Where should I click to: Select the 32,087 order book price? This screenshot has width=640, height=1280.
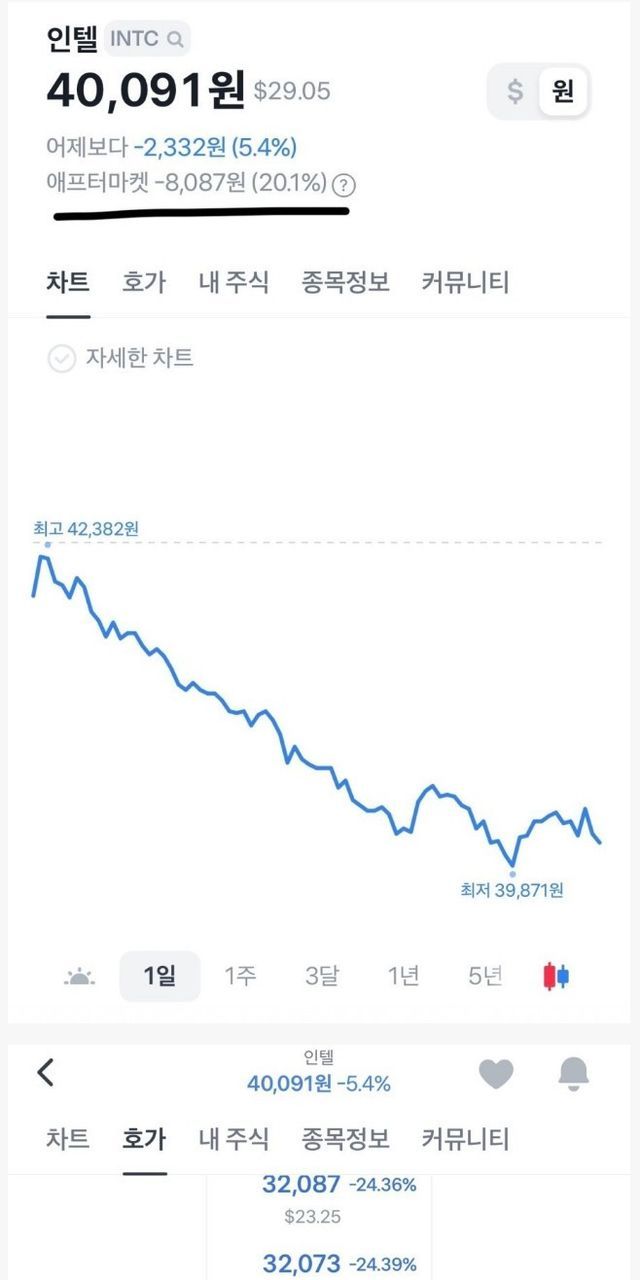[x=301, y=1185]
